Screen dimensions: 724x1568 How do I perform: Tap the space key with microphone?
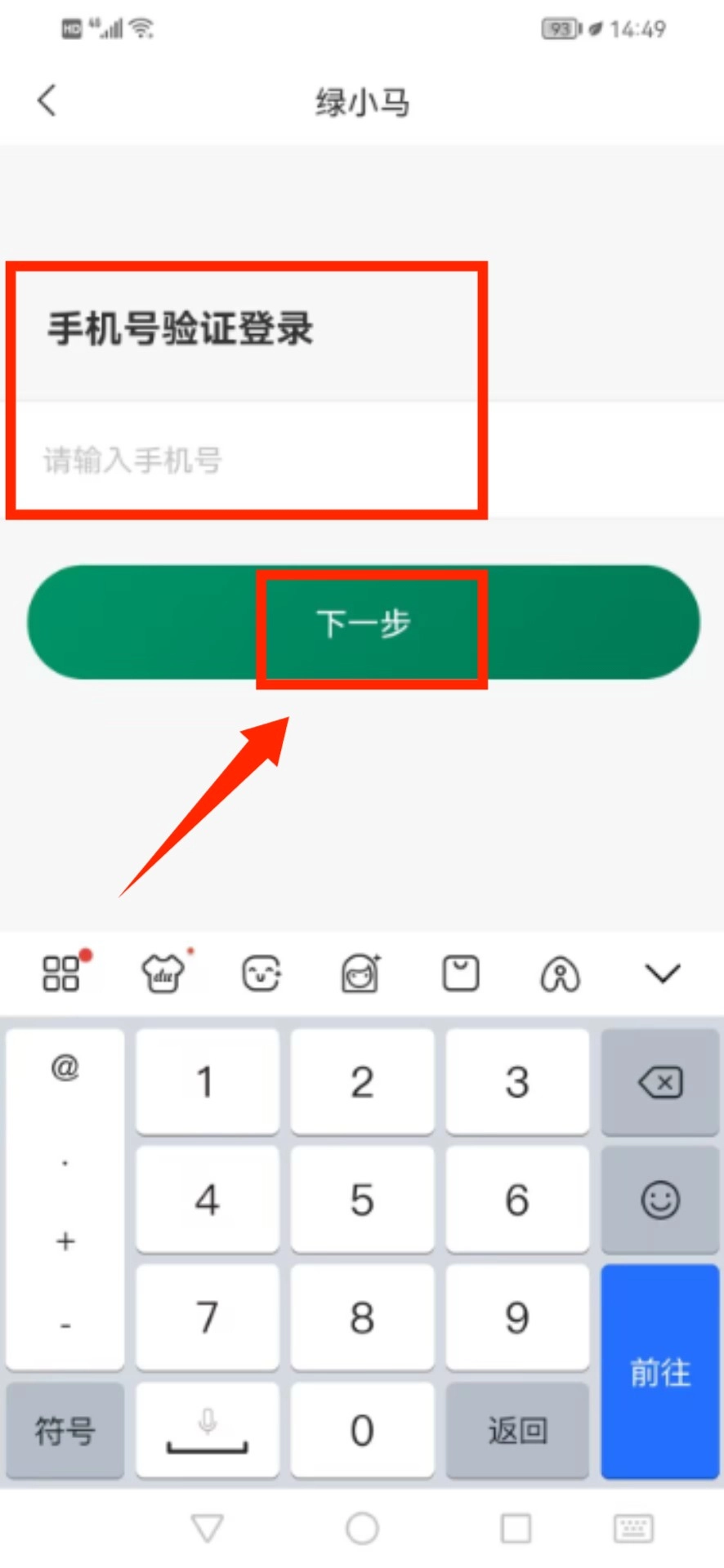(x=207, y=1431)
